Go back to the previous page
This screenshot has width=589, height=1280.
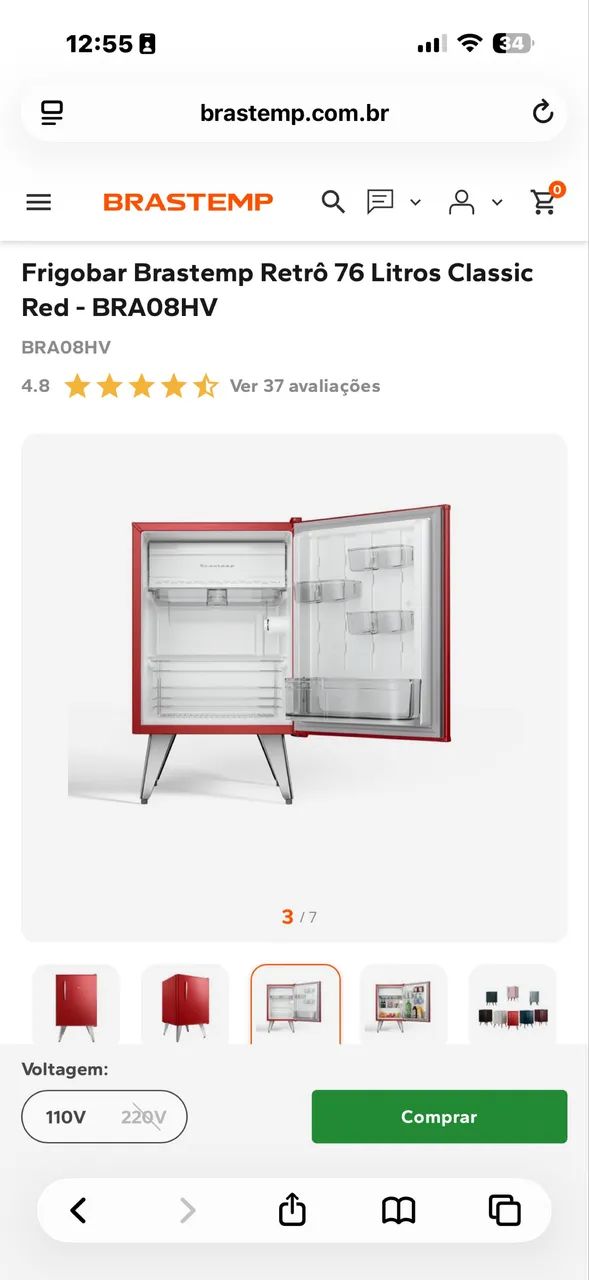point(78,1211)
